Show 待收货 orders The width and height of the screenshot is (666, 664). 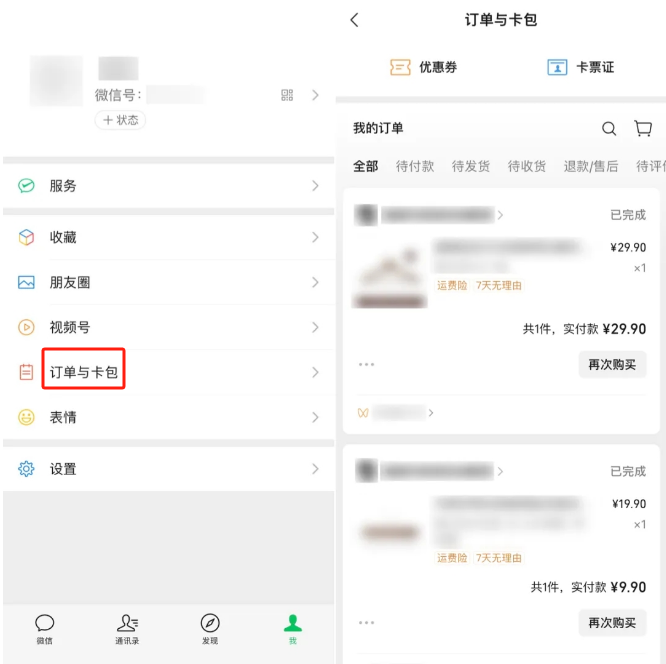click(527, 166)
